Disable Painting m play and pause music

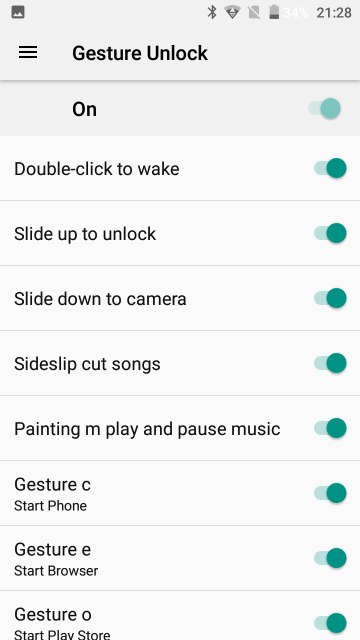[x=330, y=428]
